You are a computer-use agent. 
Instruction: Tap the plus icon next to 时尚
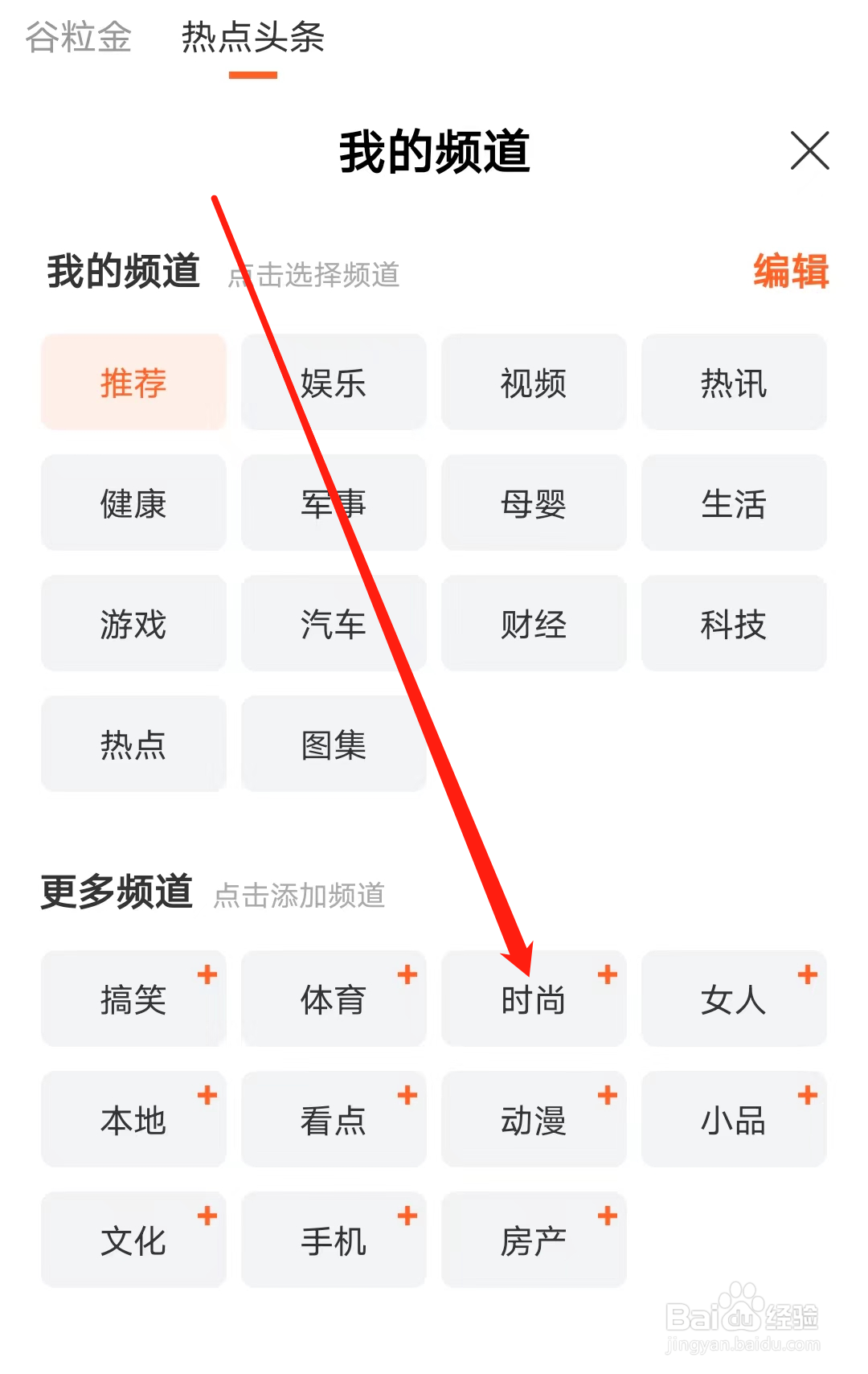[608, 975]
